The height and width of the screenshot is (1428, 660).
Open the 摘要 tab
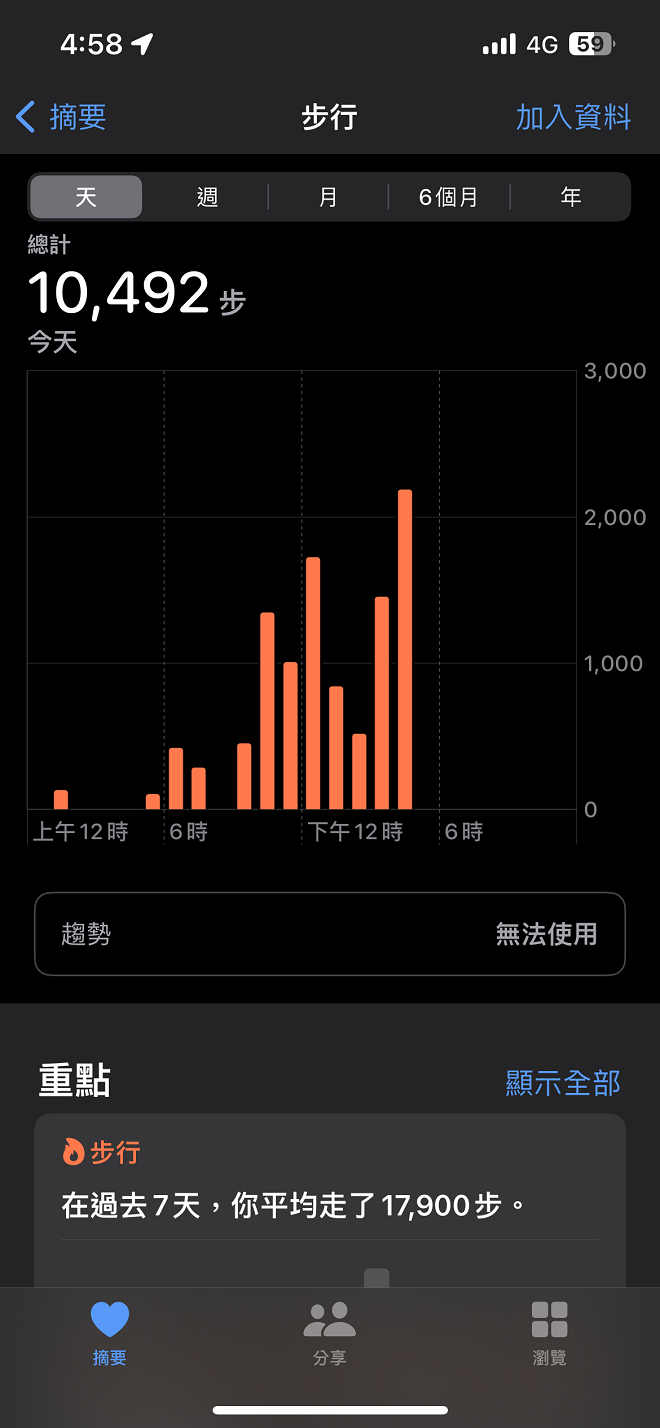click(x=110, y=1332)
